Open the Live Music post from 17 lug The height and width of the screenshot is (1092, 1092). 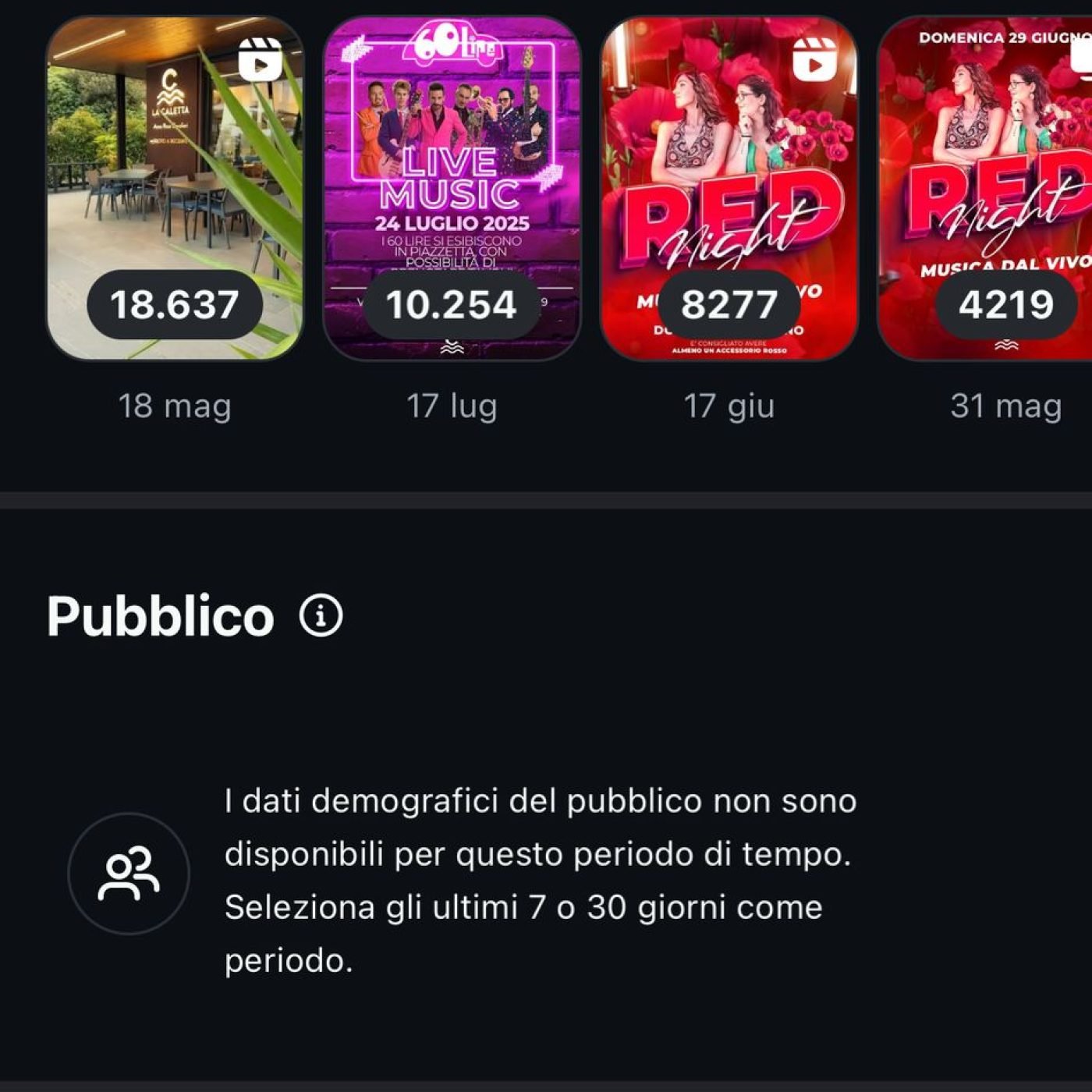(x=452, y=187)
